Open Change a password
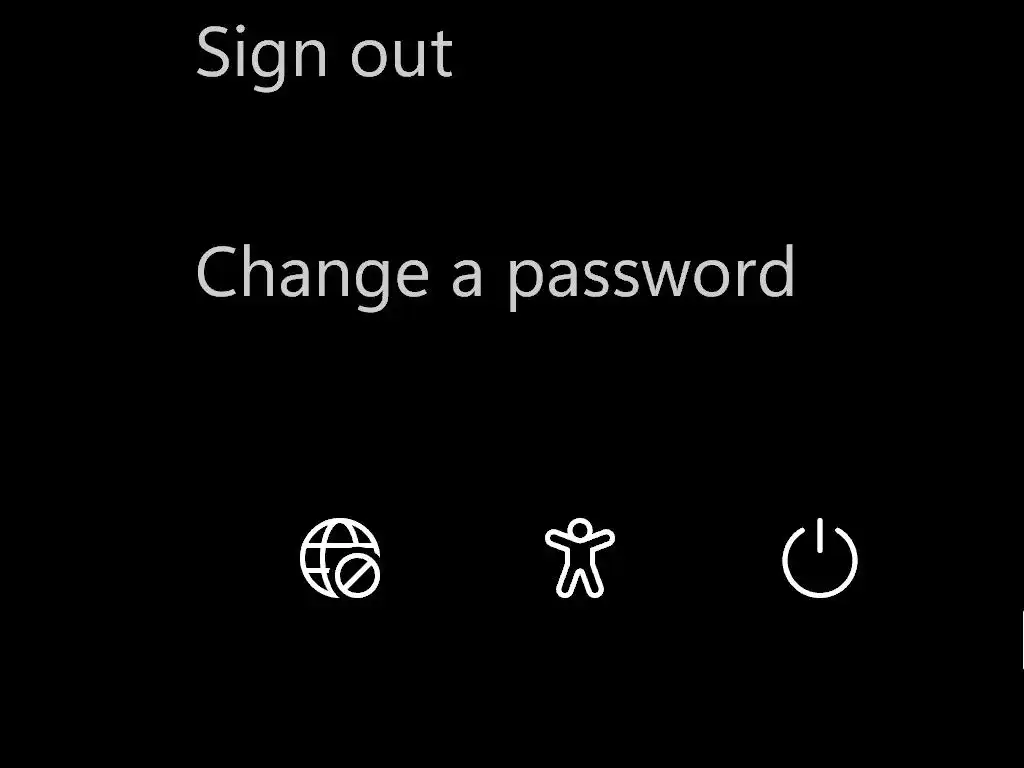Image resolution: width=1024 pixels, height=768 pixels. pyautogui.click(x=495, y=271)
